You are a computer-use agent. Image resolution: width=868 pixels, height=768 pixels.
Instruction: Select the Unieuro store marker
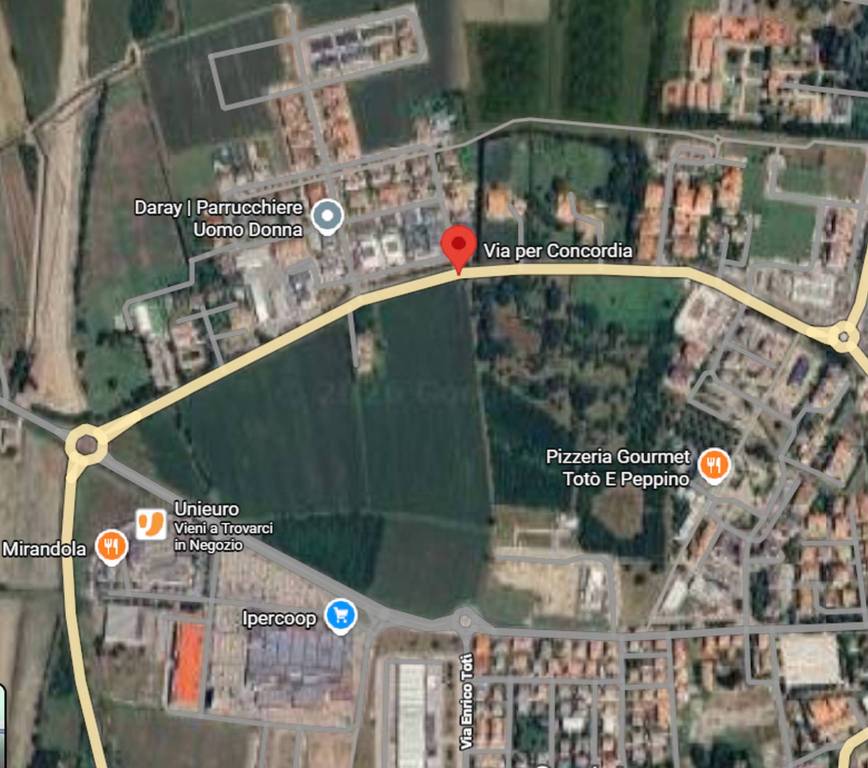click(151, 524)
